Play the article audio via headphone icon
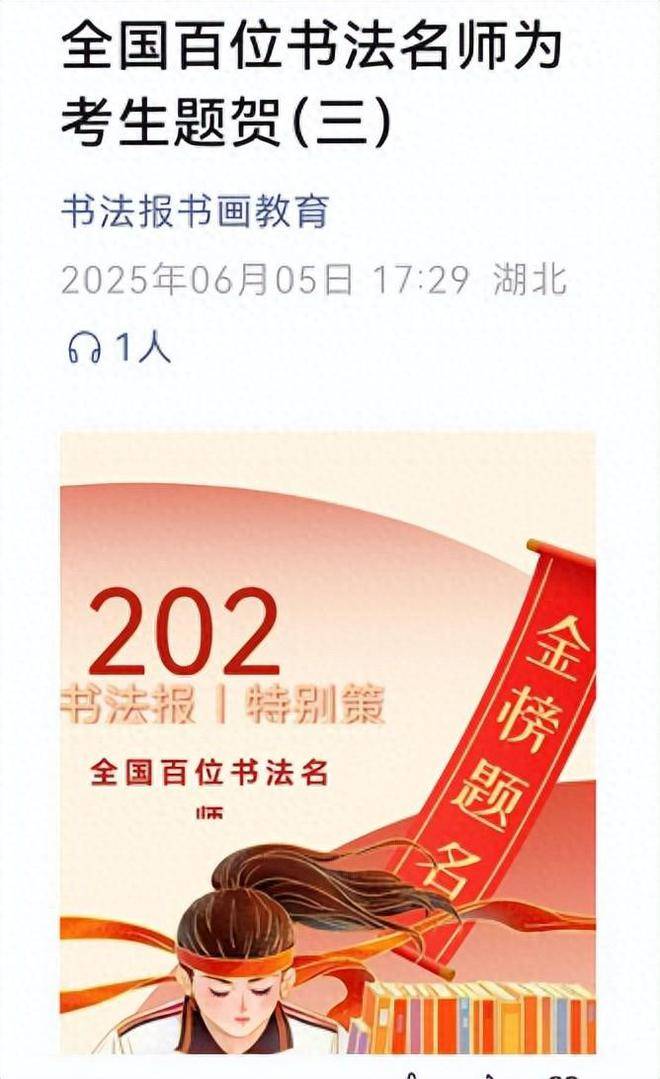 85,347
